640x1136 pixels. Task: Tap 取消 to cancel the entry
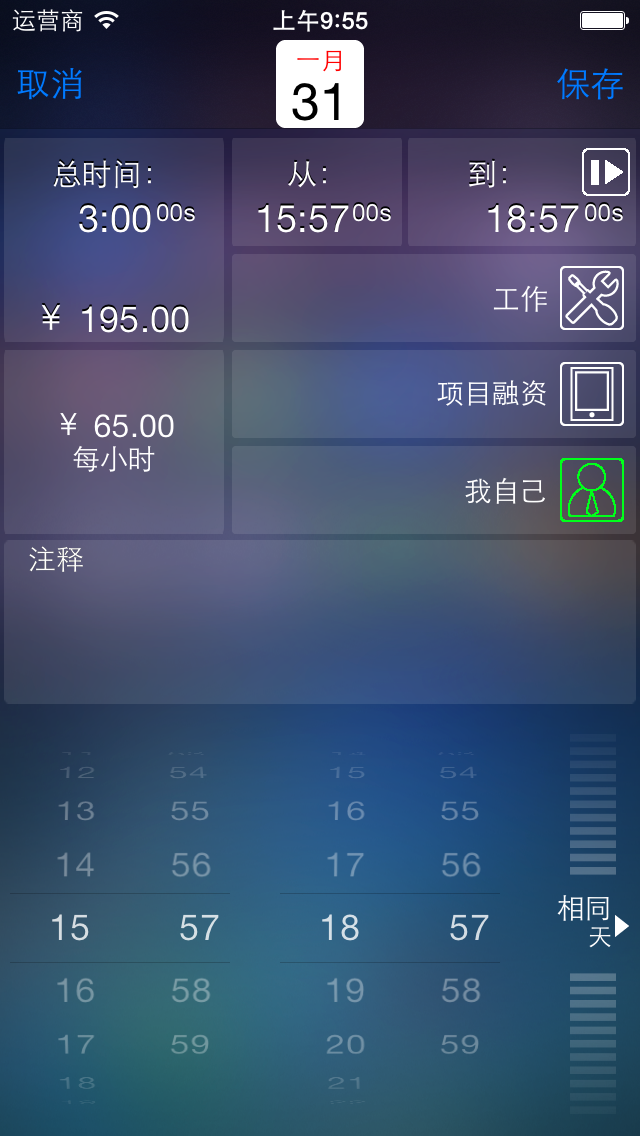pos(50,85)
